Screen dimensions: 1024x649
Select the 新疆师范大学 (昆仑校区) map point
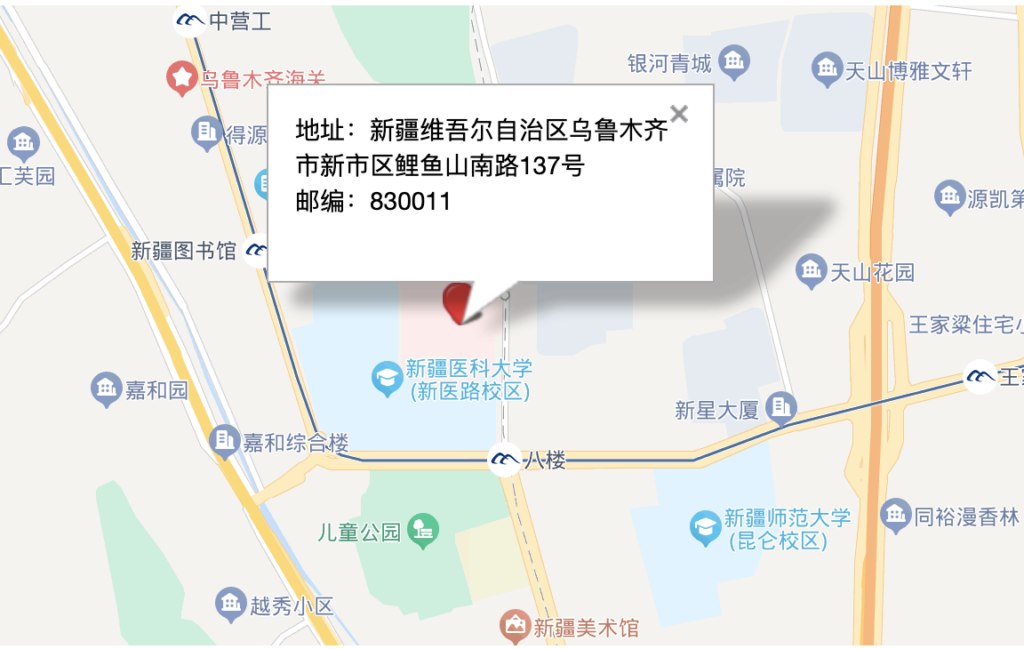pos(707,527)
